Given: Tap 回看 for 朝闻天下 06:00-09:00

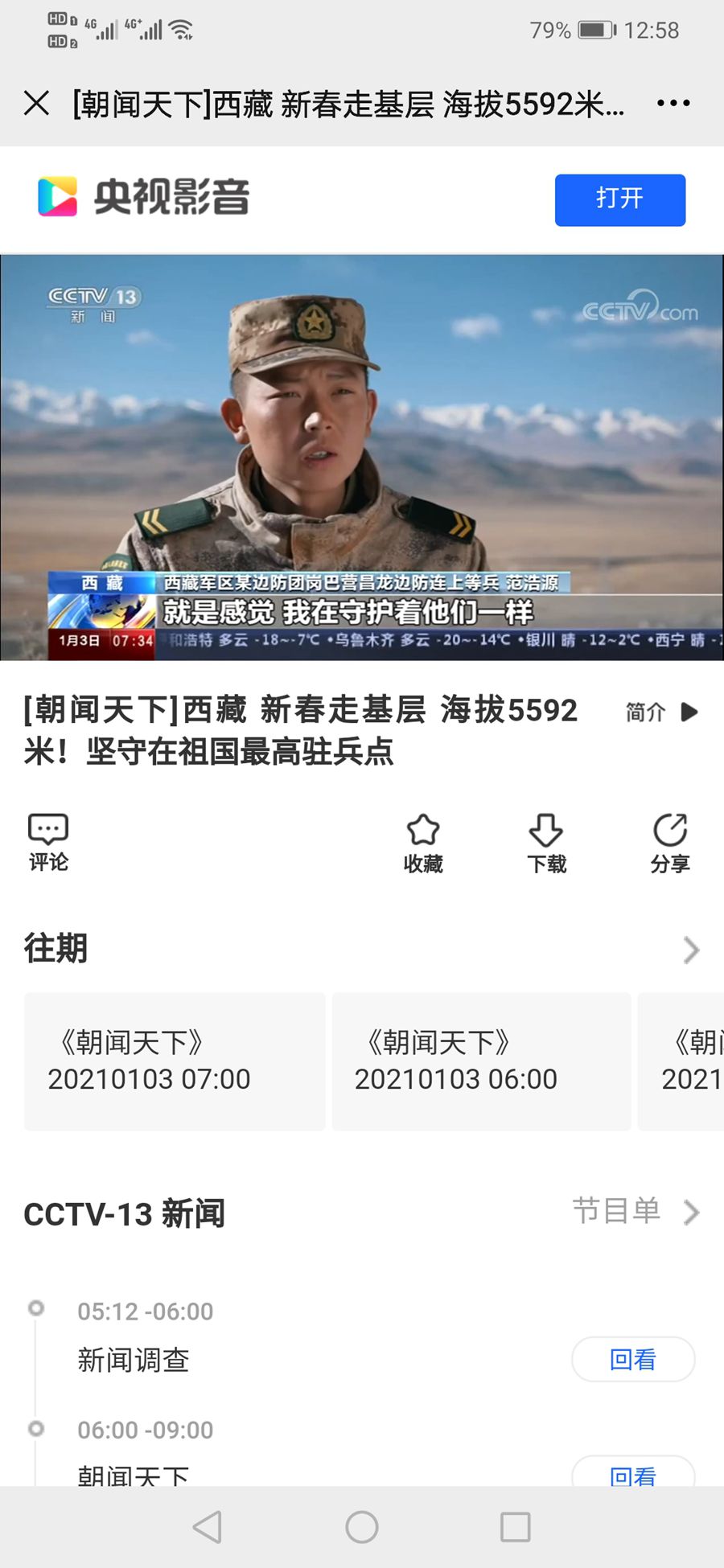Looking at the screenshot, I should click(x=633, y=1473).
